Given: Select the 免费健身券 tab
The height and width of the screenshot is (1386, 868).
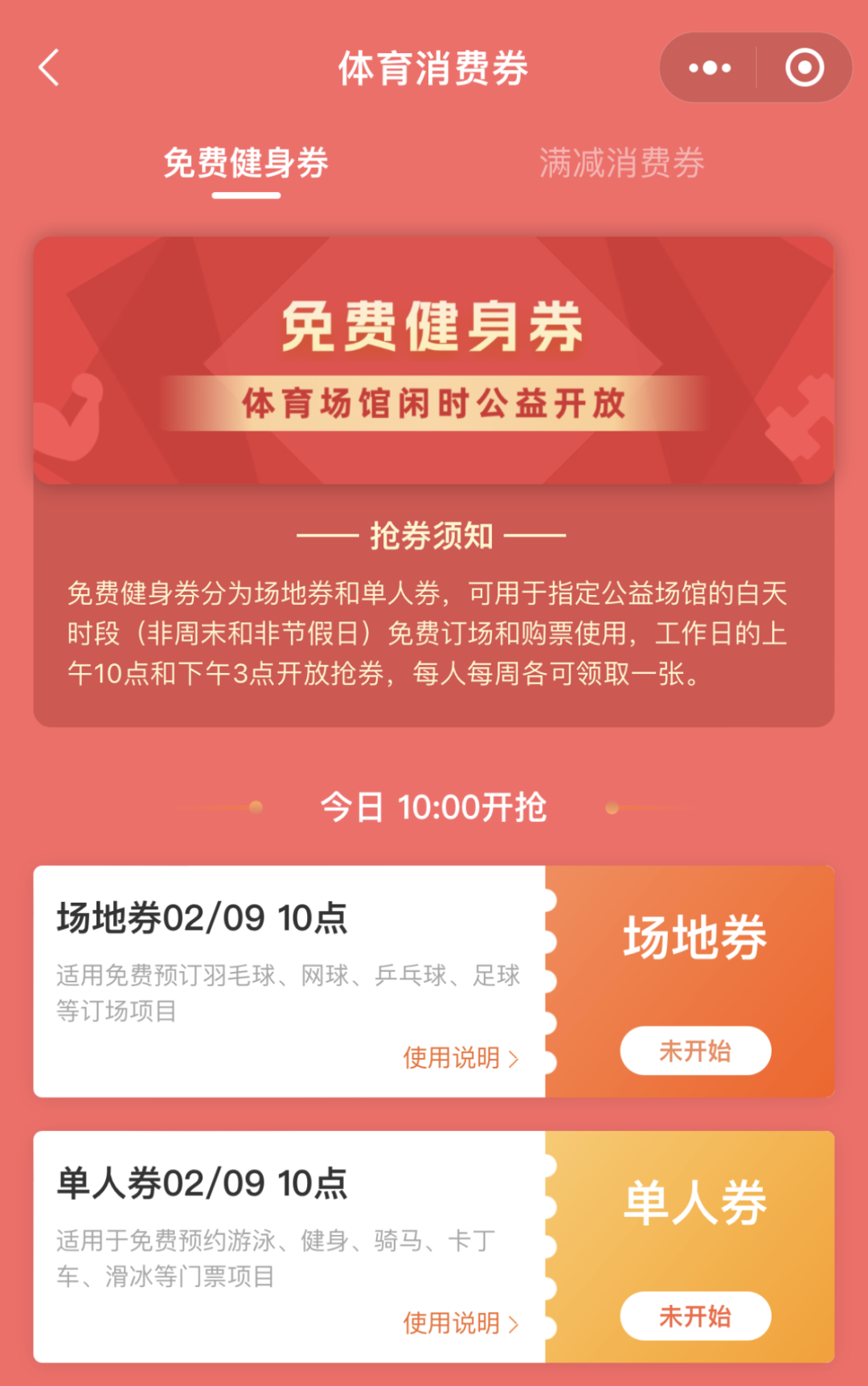Looking at the screenshot, I should [246, 163].
